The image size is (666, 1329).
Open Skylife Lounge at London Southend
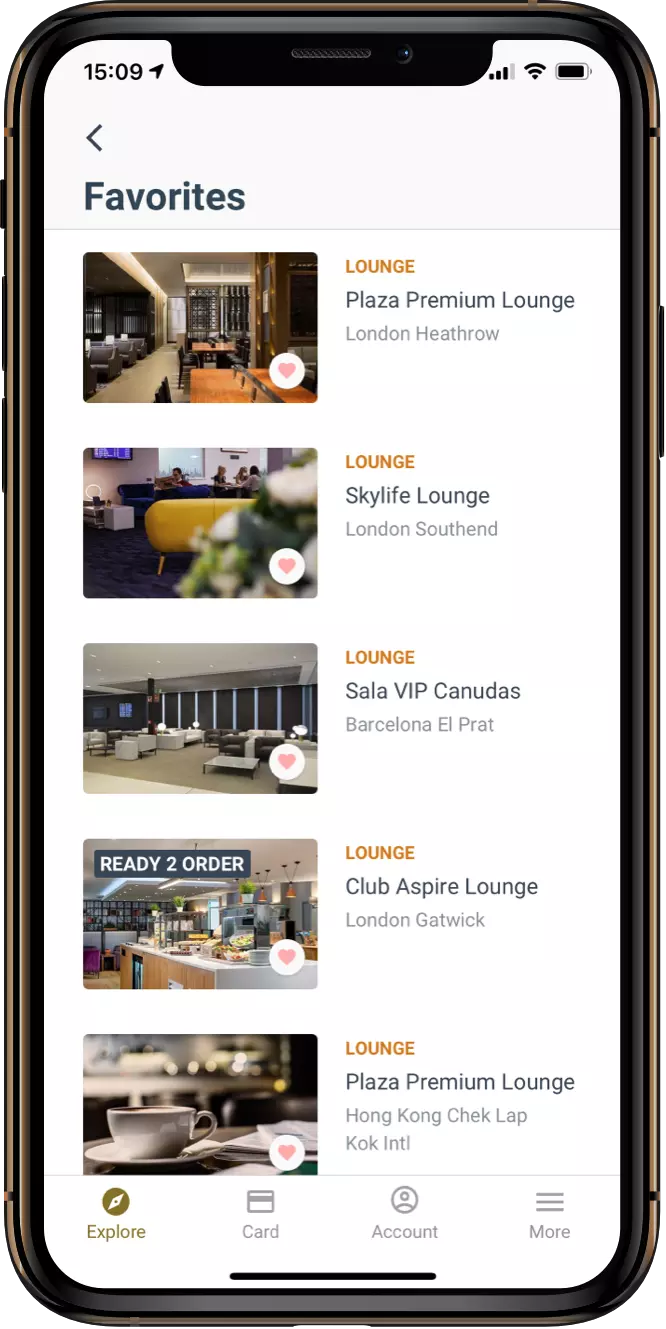click(x=417, y=496)
